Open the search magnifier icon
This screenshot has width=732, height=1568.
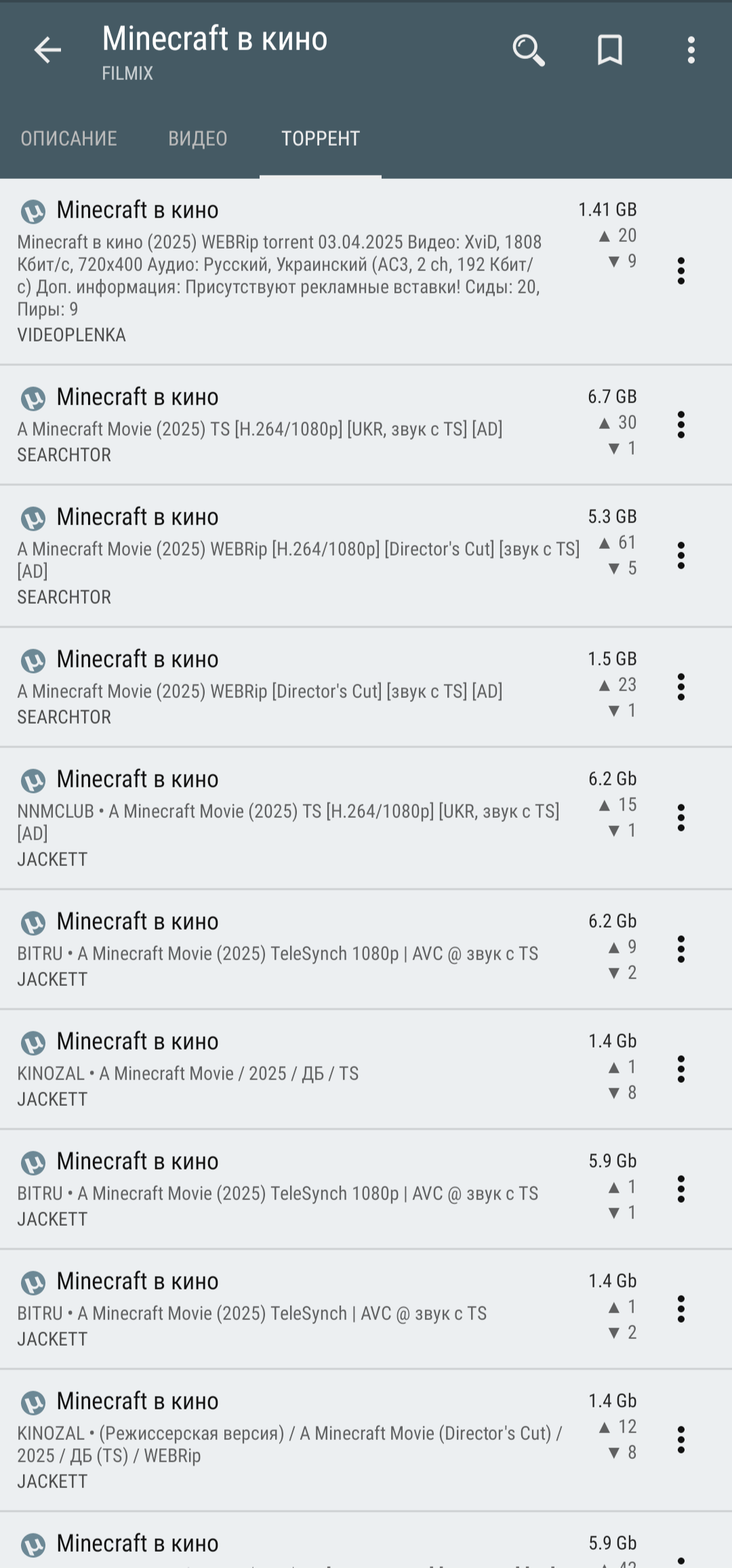click(528, 50)
